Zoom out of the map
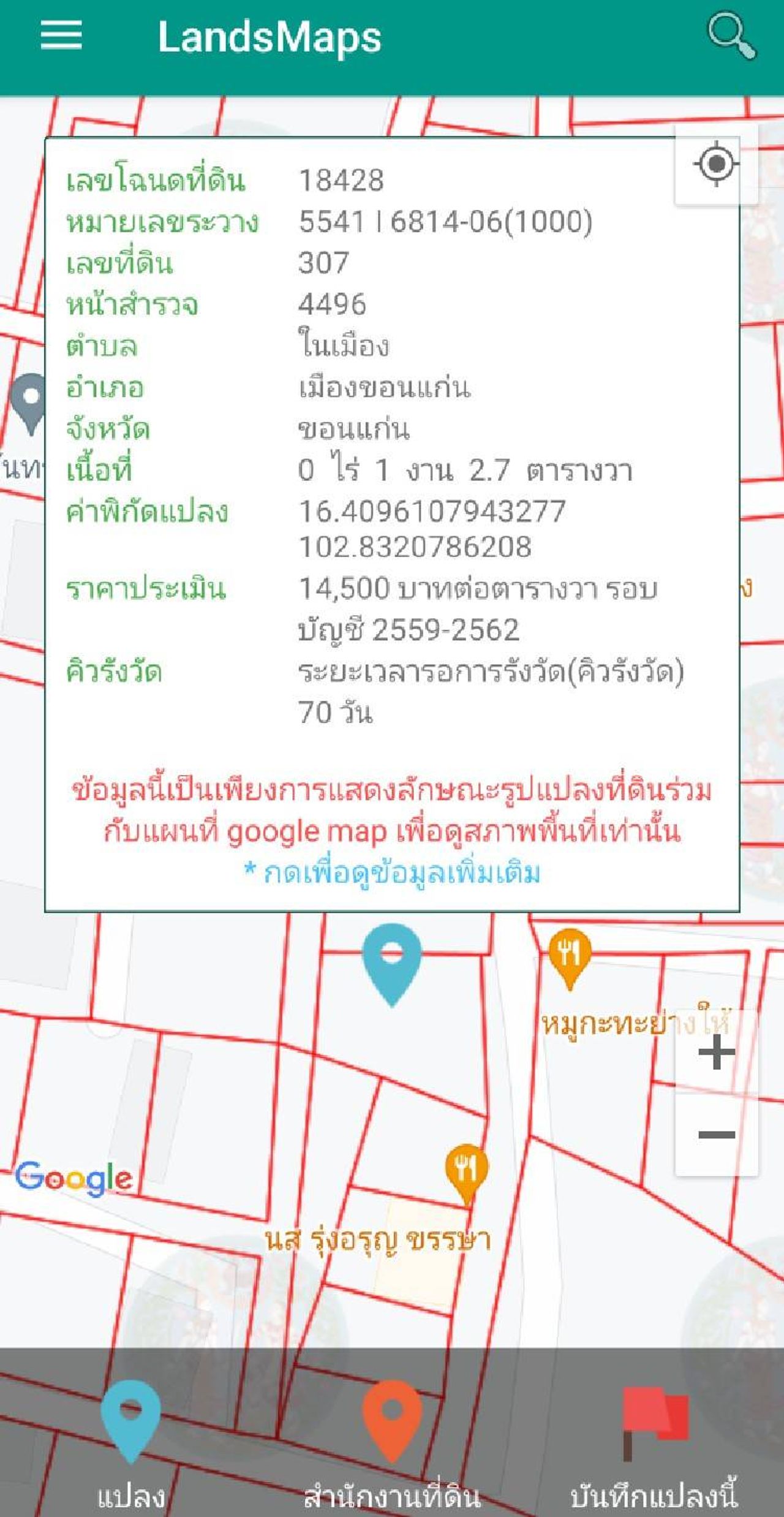 point(716,1135)
